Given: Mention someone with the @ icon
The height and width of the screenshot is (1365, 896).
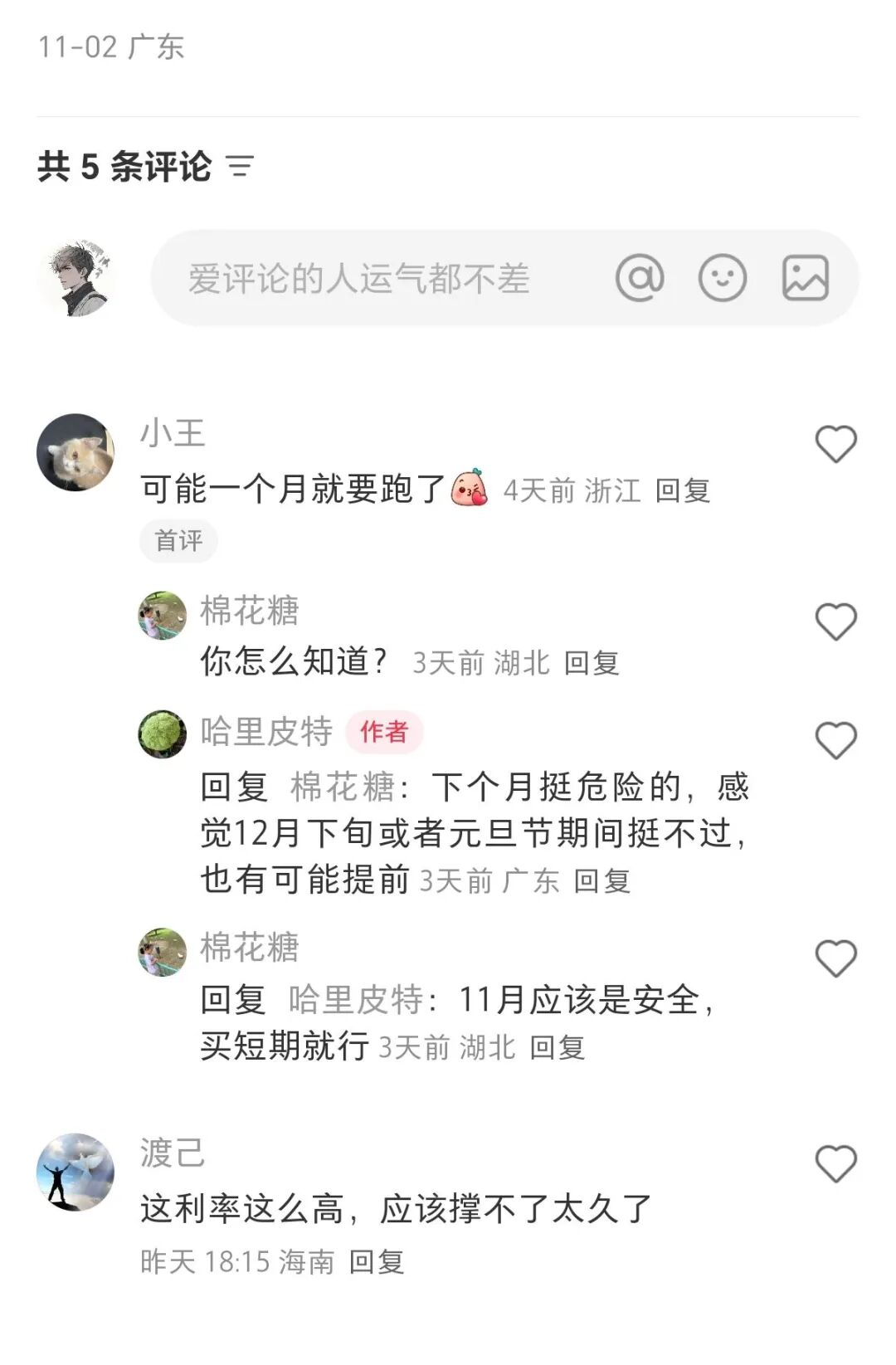Looking at the screenshot, I should 640,278.
